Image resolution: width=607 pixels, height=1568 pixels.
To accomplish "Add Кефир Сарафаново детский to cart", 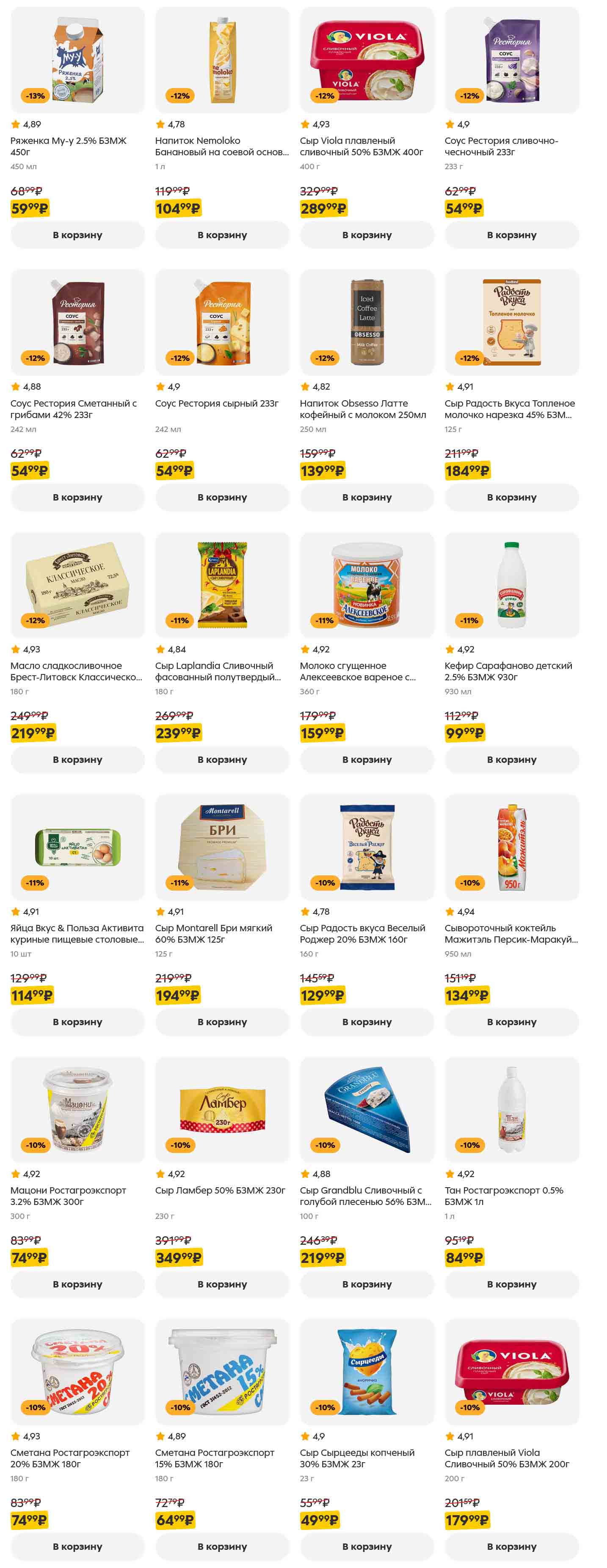I will click(511, 759).
